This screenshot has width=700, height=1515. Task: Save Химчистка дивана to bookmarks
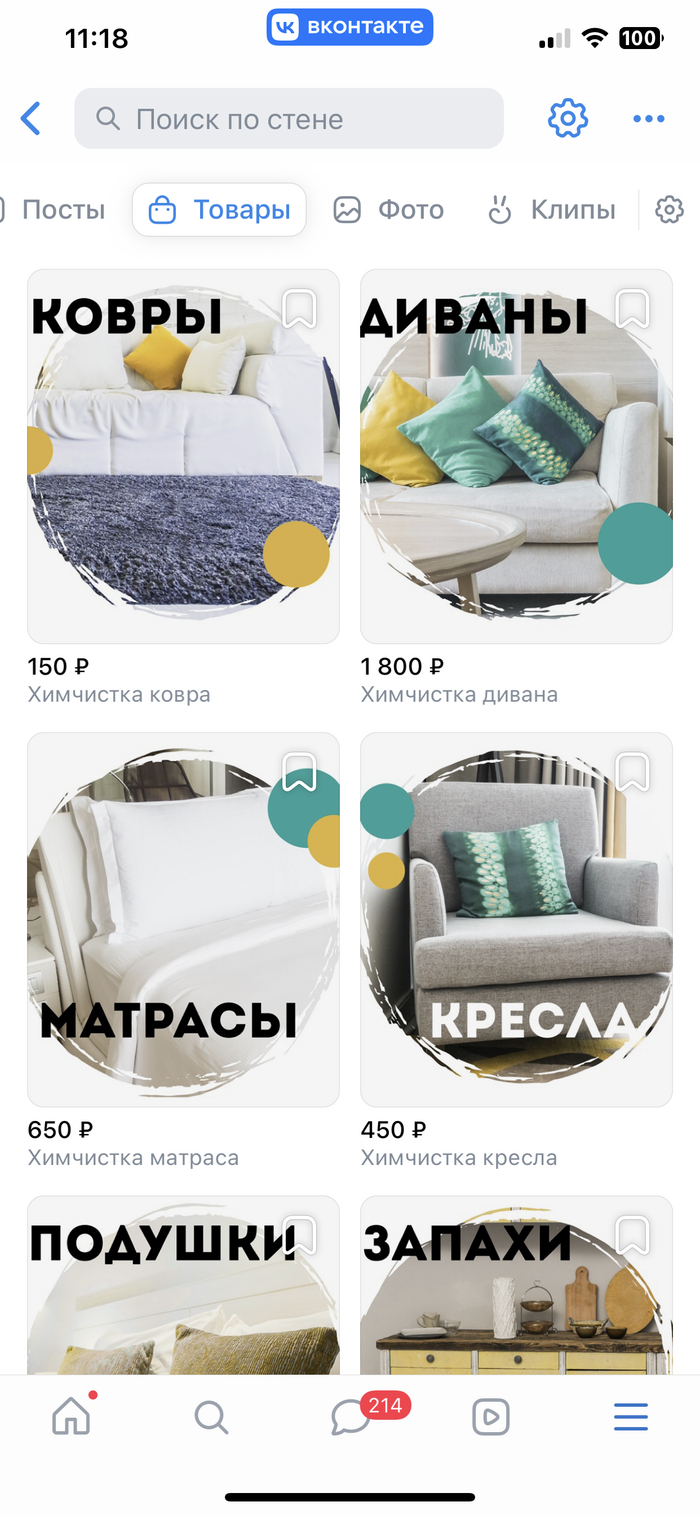[x=632, y=309]
